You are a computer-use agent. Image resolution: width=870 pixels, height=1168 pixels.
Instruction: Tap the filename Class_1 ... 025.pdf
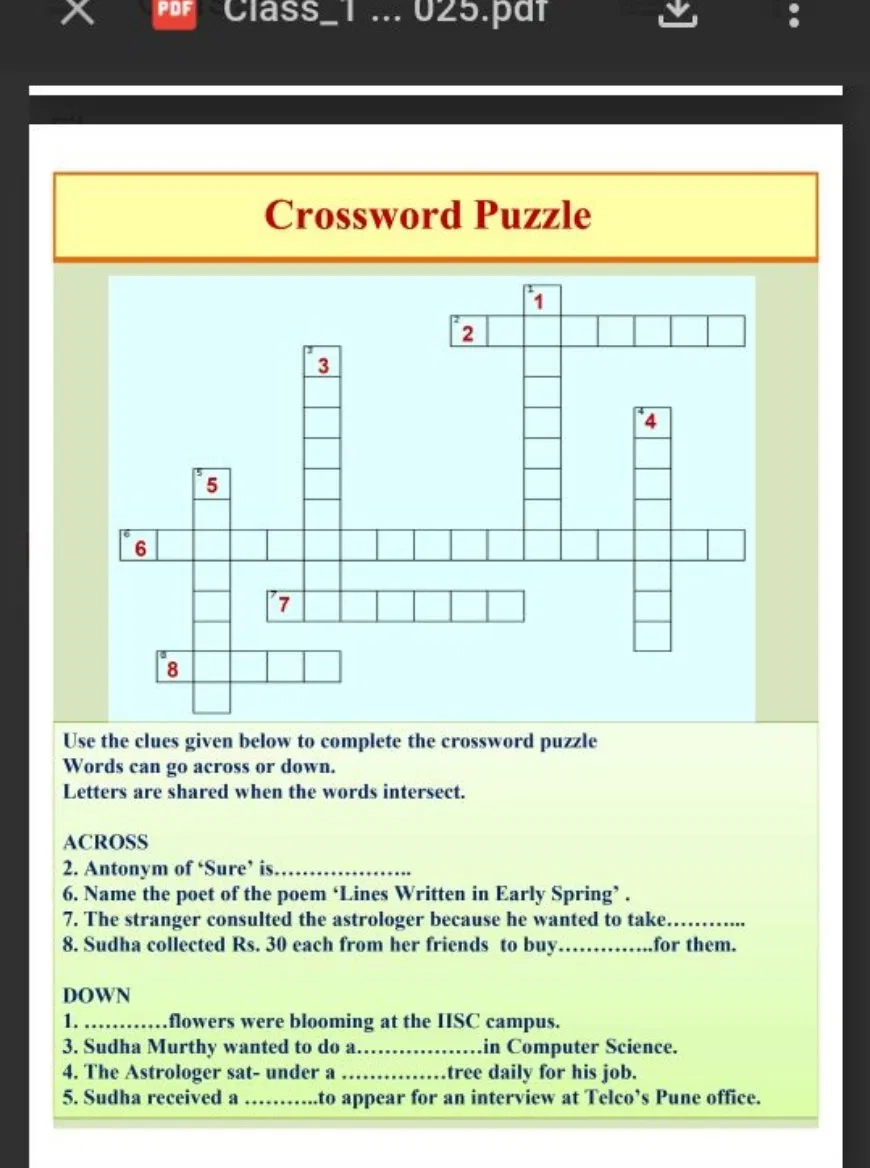[383, 12]
